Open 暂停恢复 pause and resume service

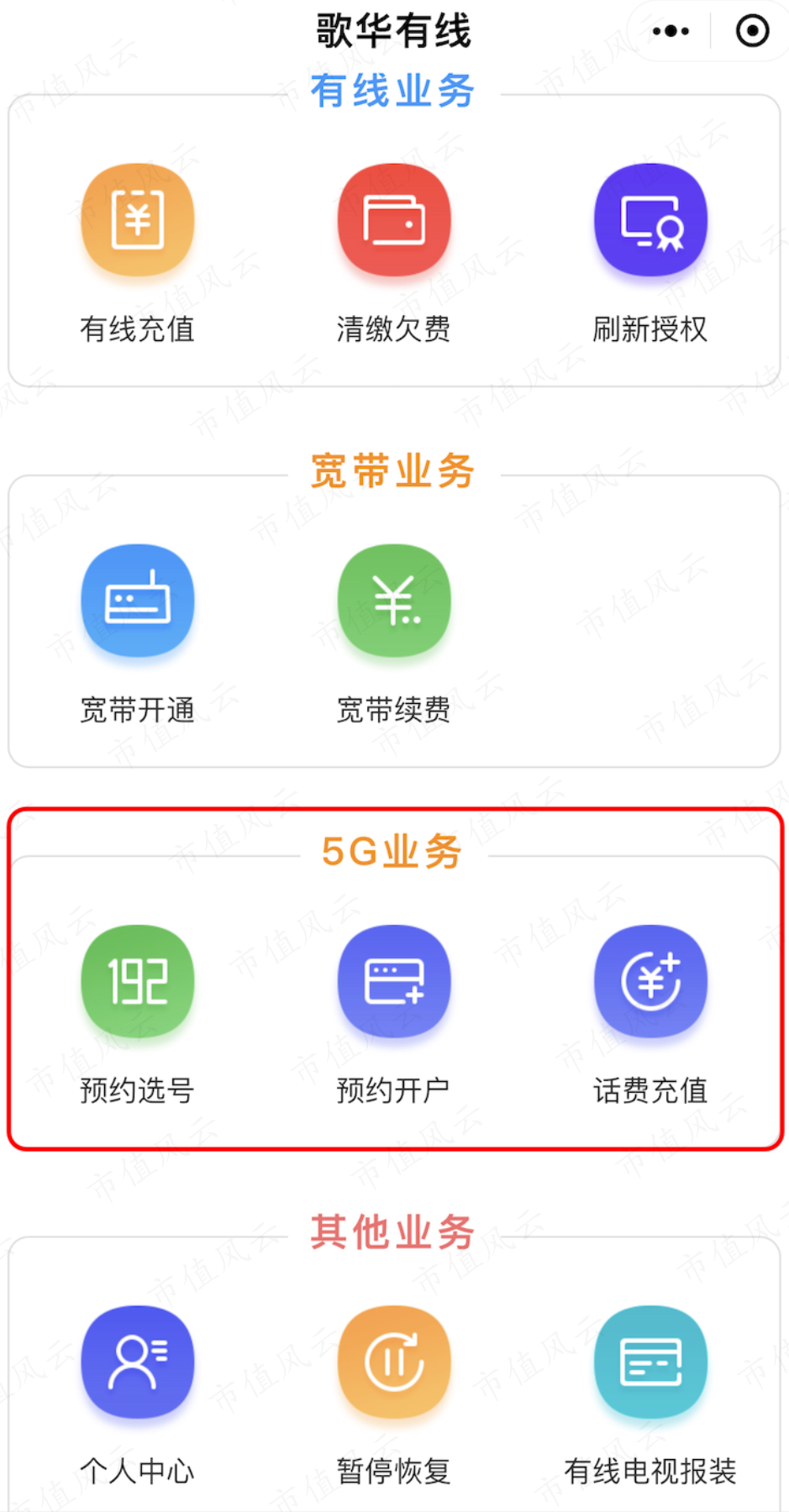coord(394,1395)
